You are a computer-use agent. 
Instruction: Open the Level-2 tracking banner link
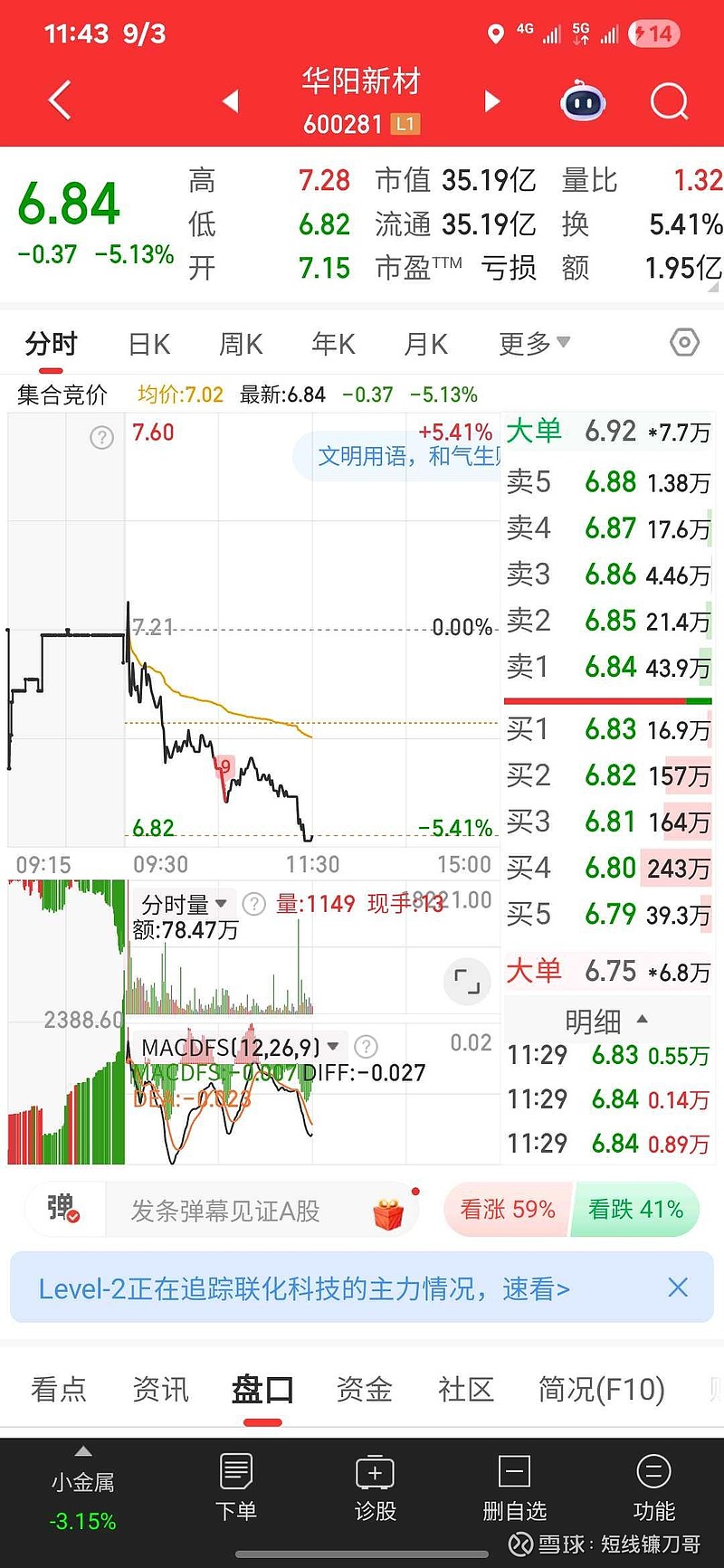(x=304, y=1288)
